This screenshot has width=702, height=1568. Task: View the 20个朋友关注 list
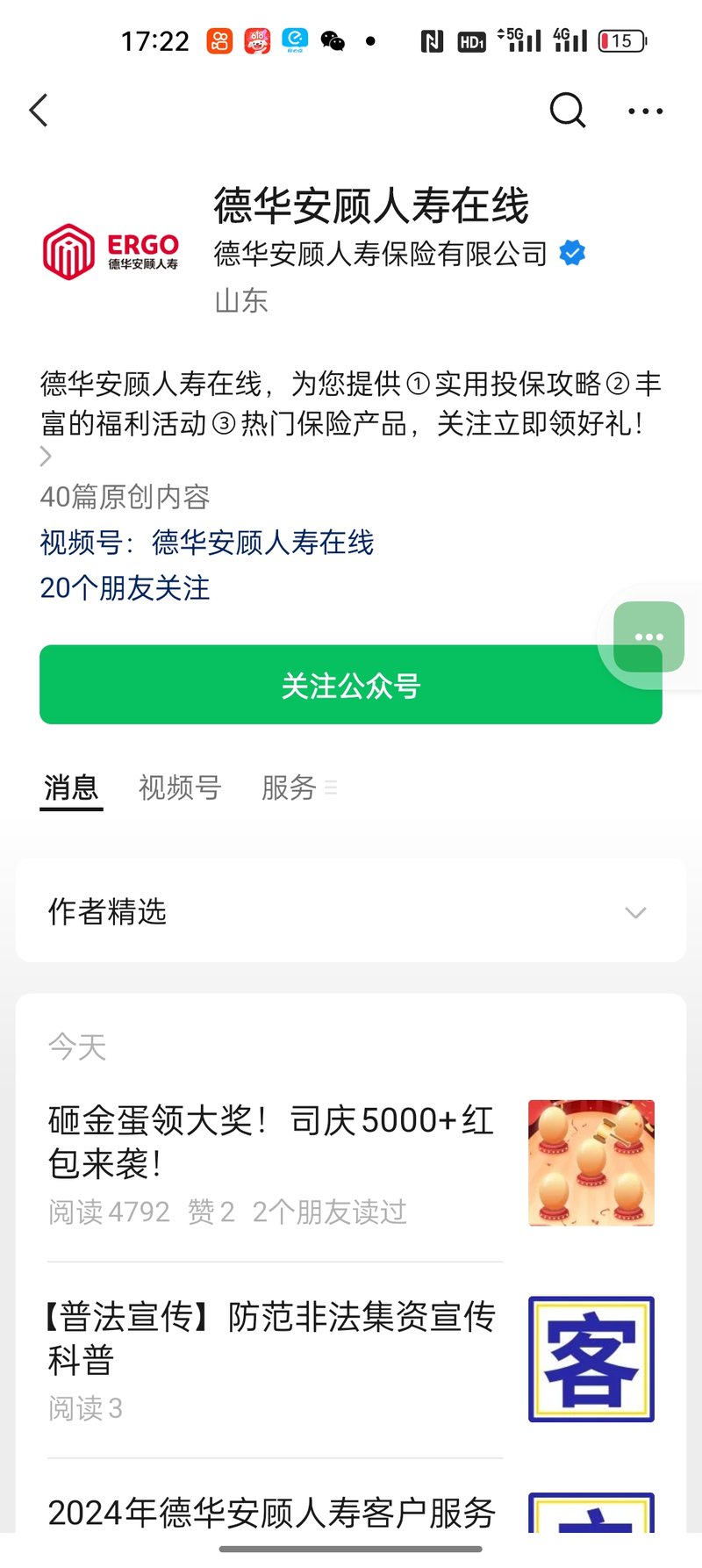(x=125, y=587)
